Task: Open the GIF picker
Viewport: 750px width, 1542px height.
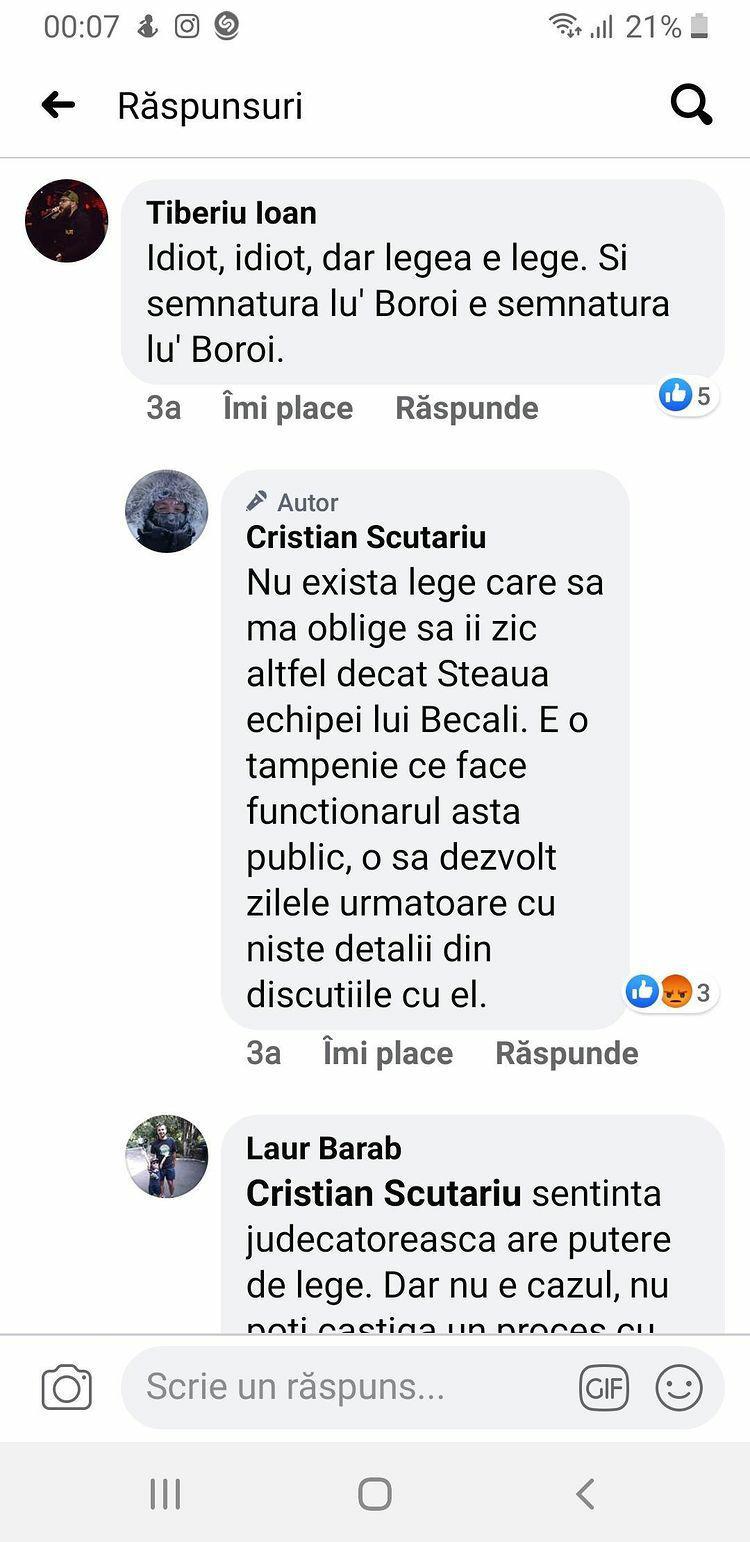Action: pos(604,1388)
